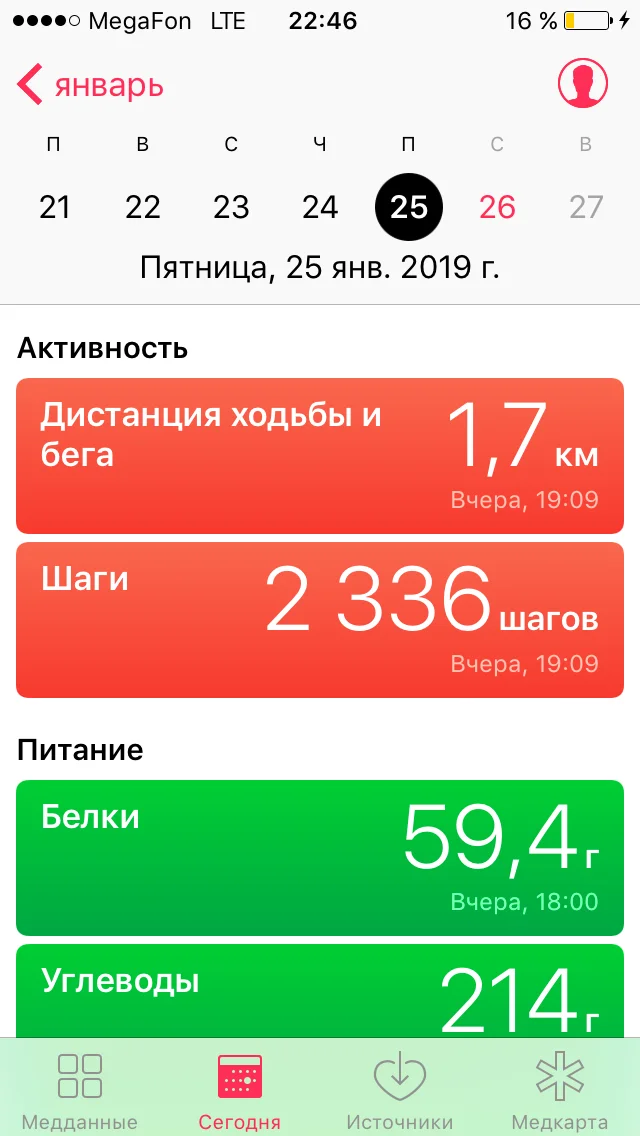The height and width of the screenshot is (1136, 640).
Task: Open the Дистанция ходьбы и бега card
Action: pos(320,455)
